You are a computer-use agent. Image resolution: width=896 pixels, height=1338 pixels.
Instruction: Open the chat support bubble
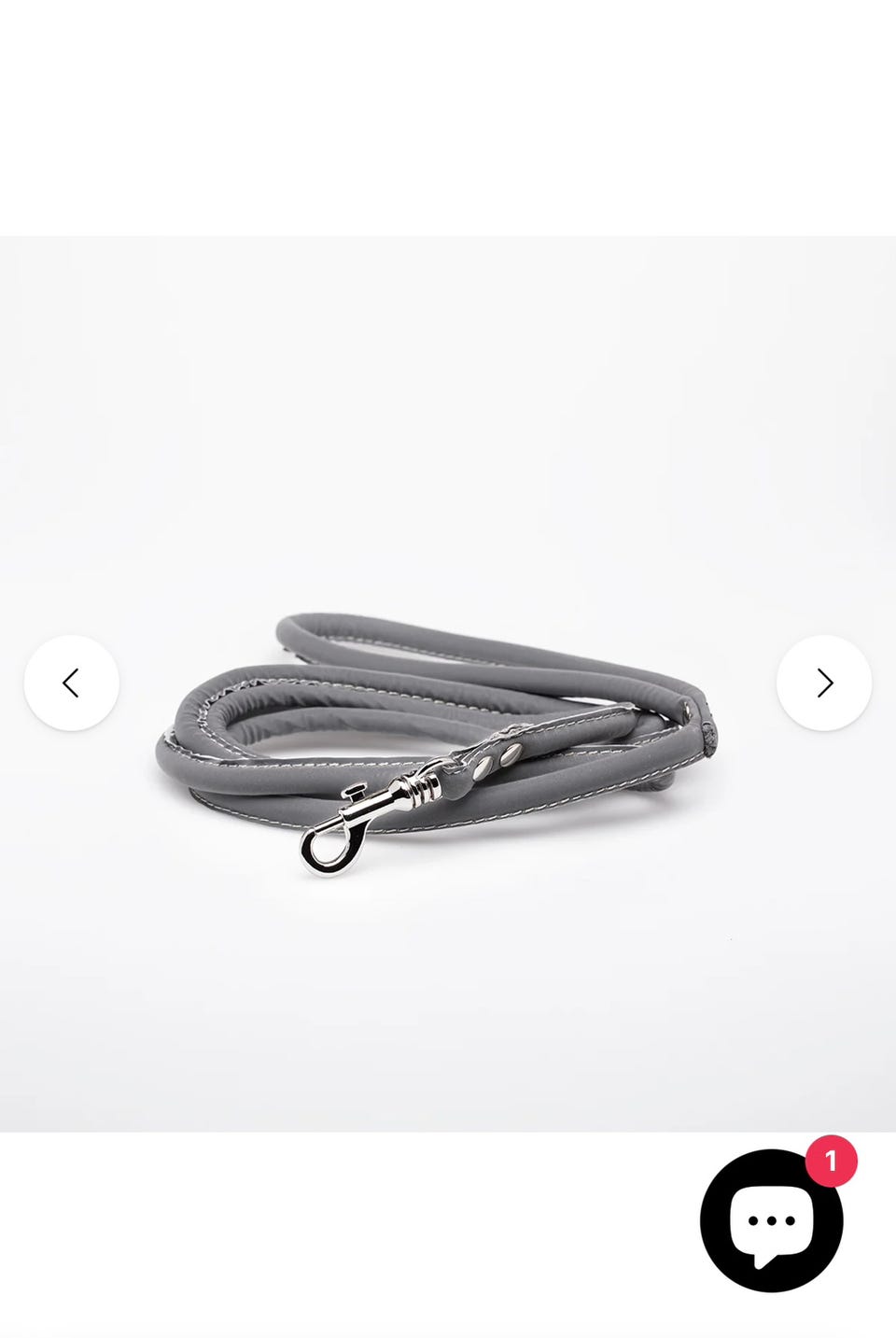click(x=771, y=1220)
